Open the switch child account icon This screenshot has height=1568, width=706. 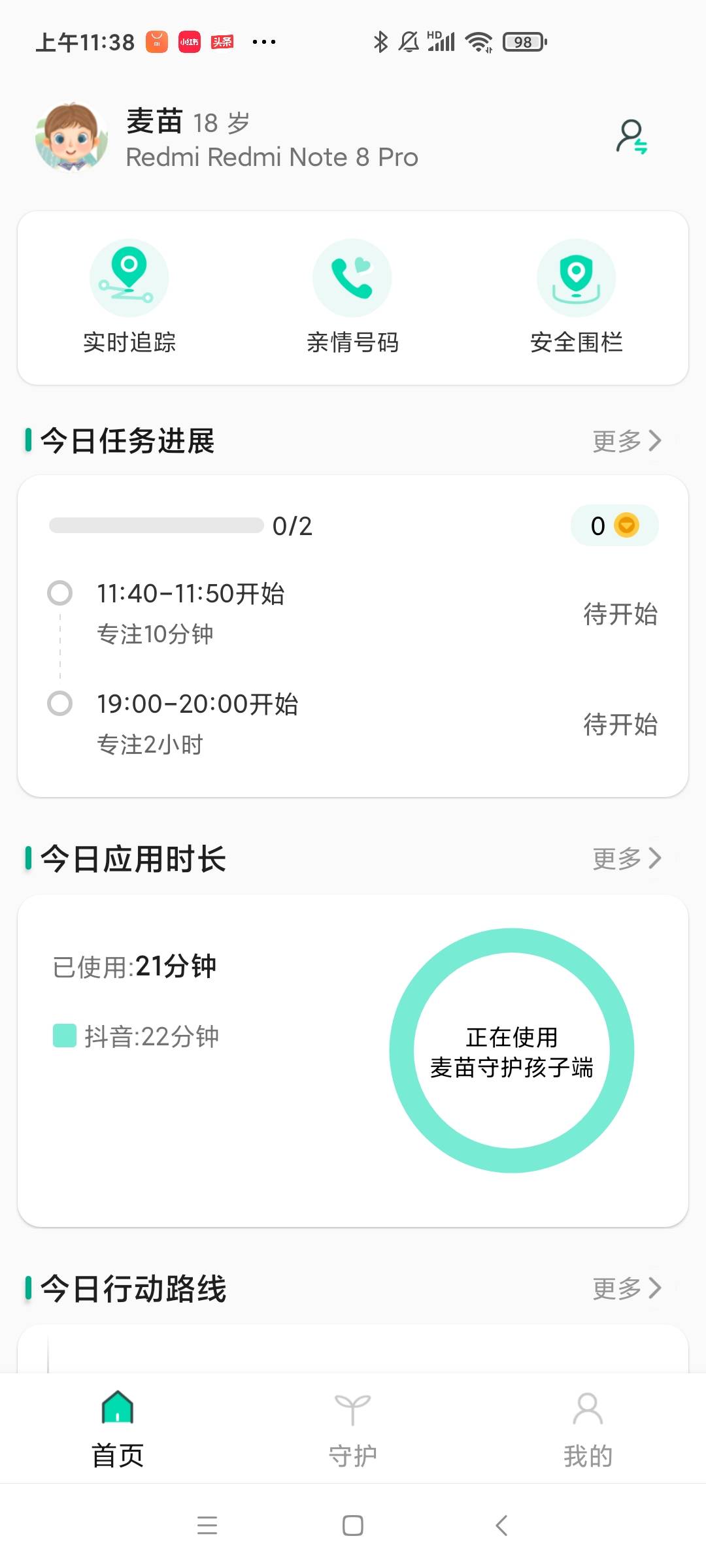pyautogui.click(x=631, y=137)
